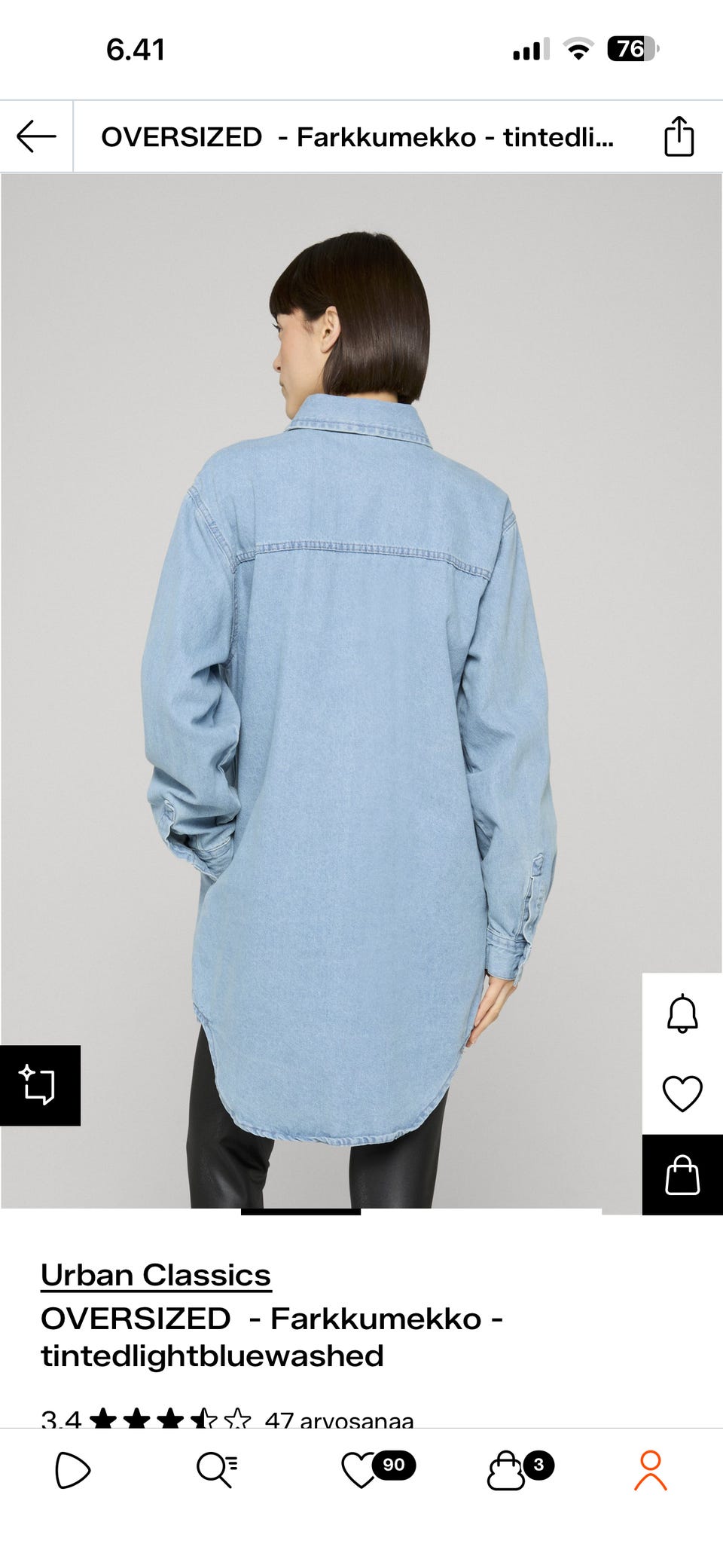This screenshot has width=723, height=1568.
Task: Switch to the search tab
Action: tap(217, 1470)
